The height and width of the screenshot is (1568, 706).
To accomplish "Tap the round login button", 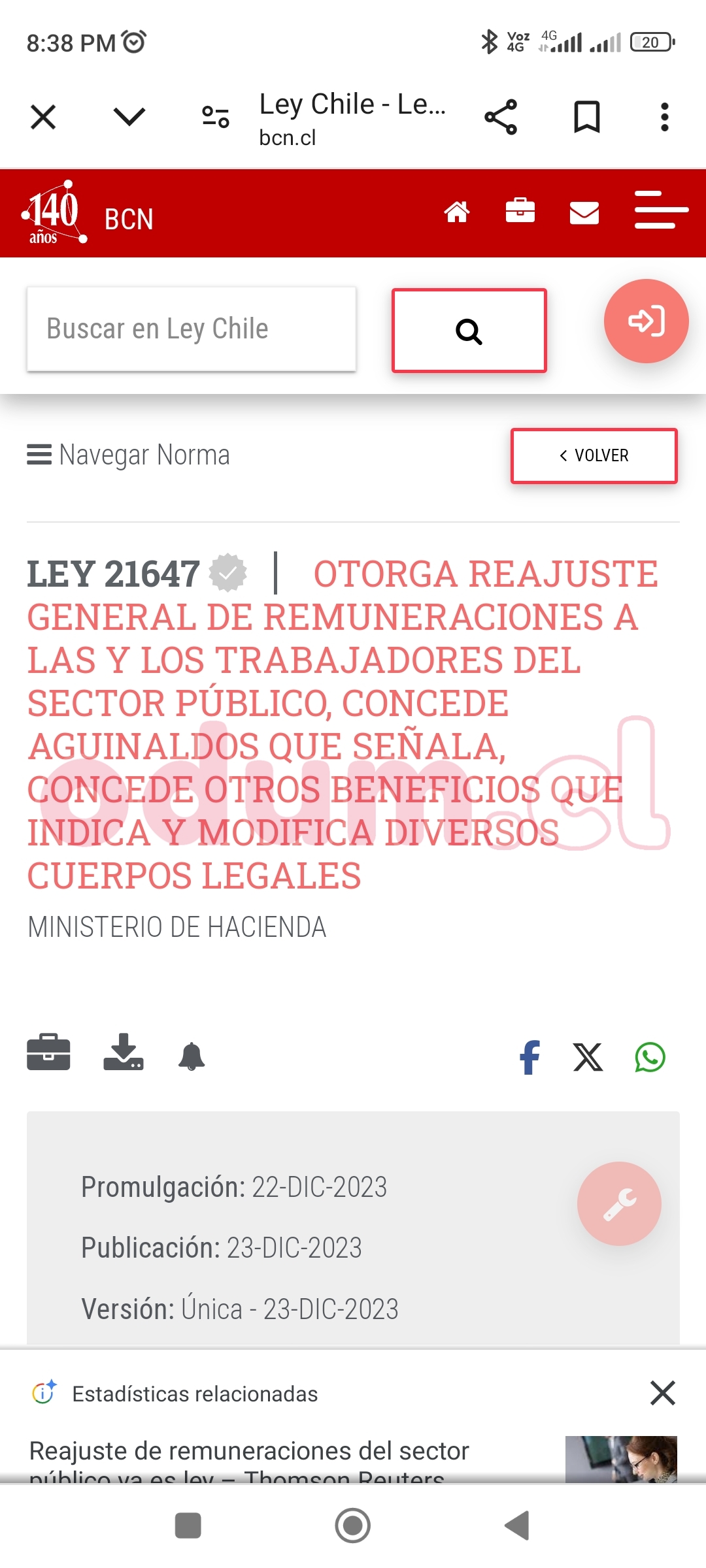I will click(646, 321).
